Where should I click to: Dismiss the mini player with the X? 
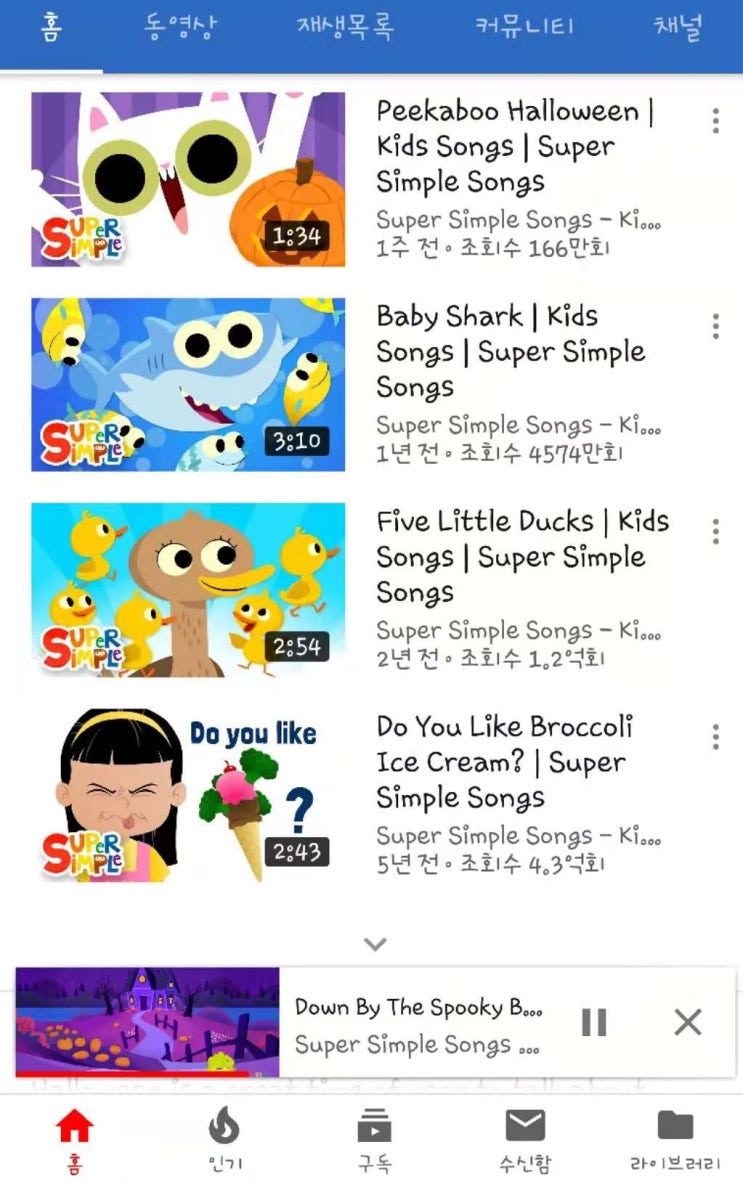pyautogui.click(x=688, y=1022)
